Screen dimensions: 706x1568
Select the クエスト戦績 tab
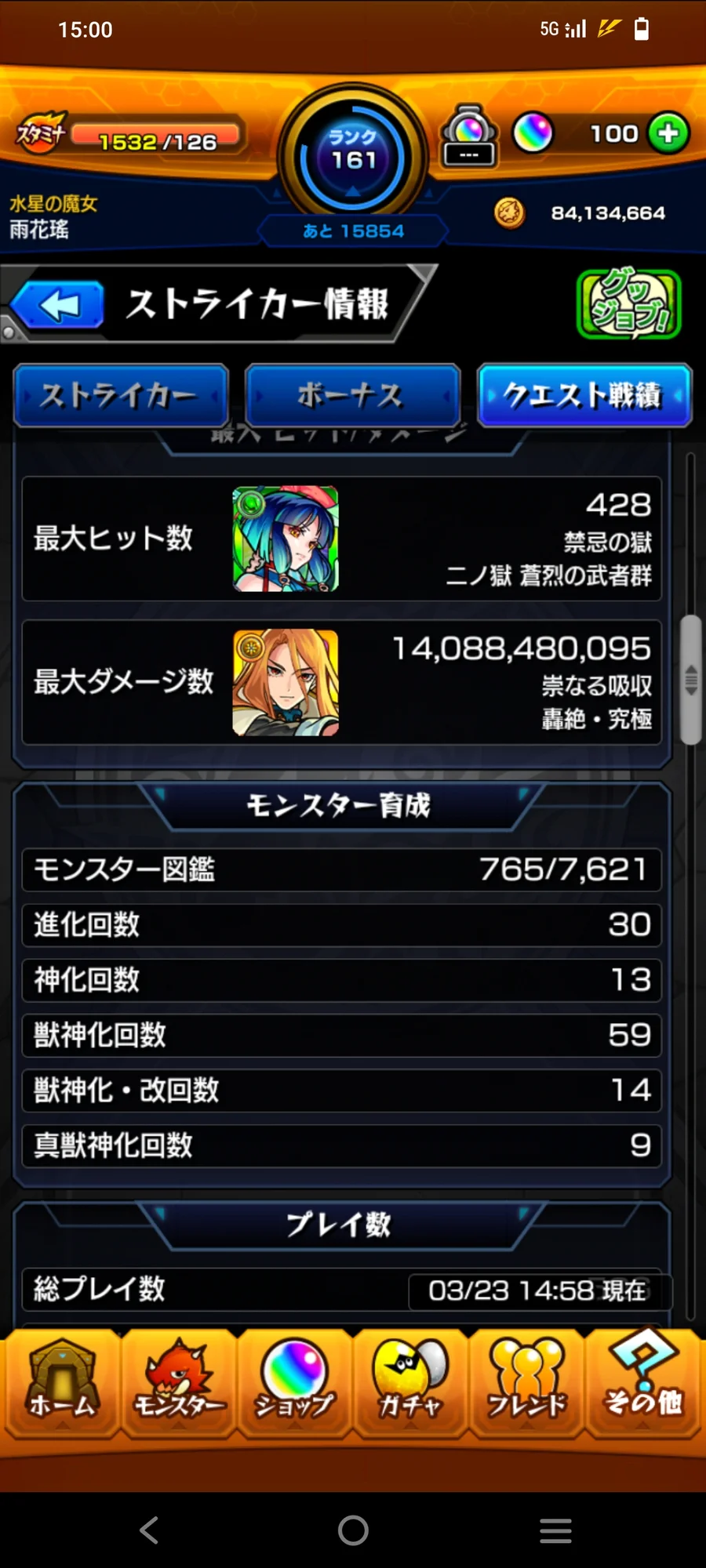point(584,395)
